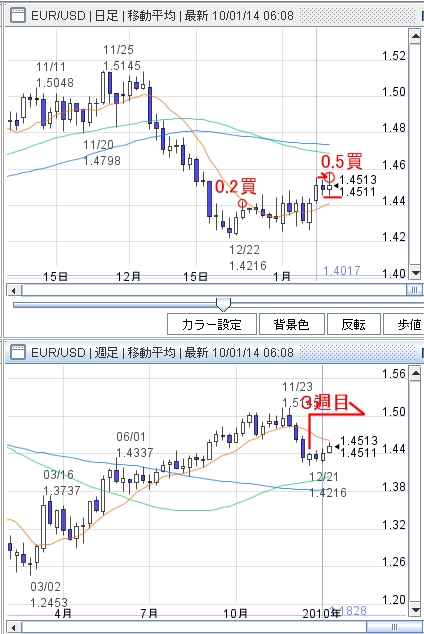
Task: Tap the zoom slider handle under the daily chart
Action: point(223,304)
